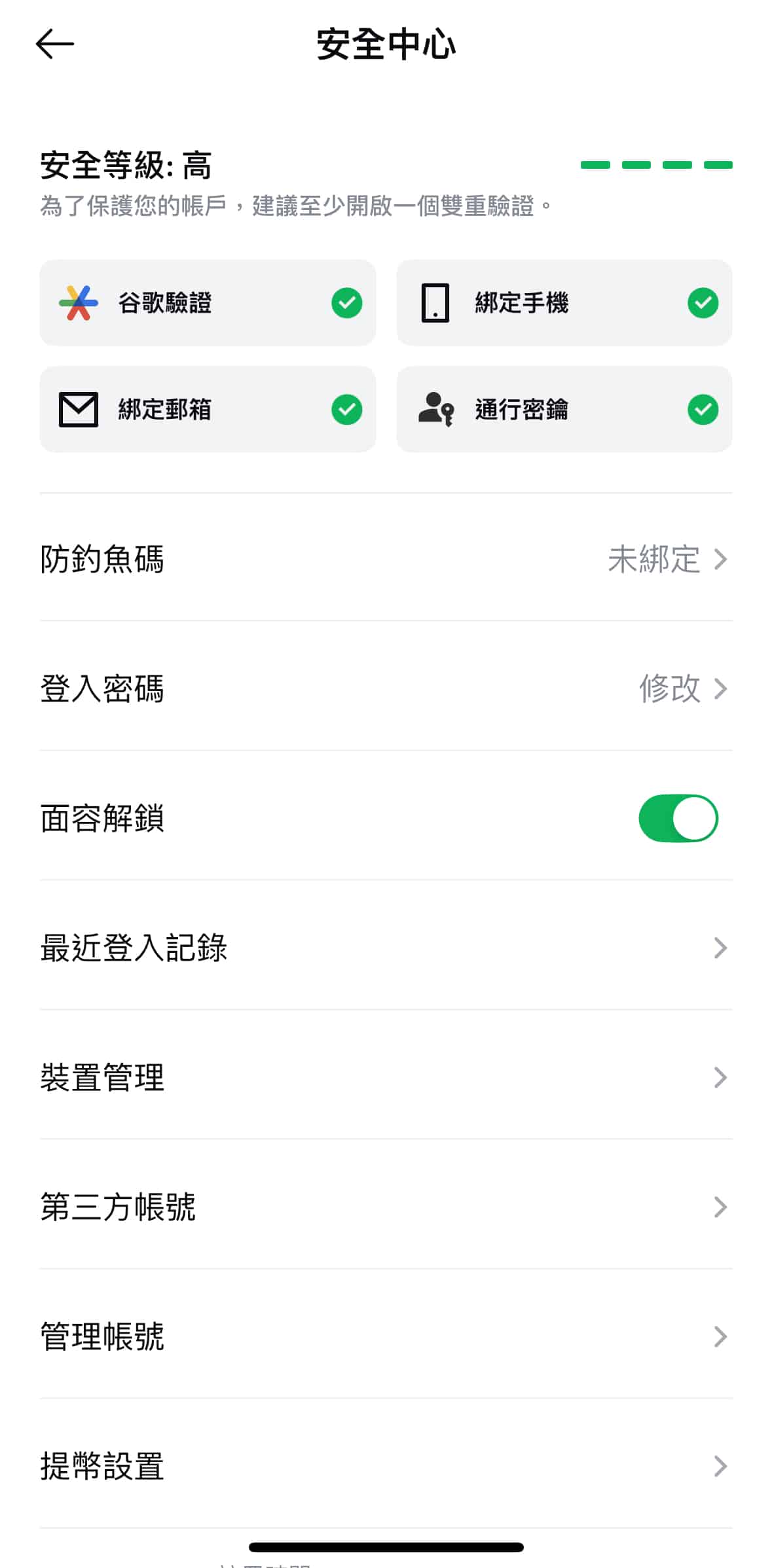View 最近登入記錄
This screenshot has width=772, height=1568.
point(386,948)
